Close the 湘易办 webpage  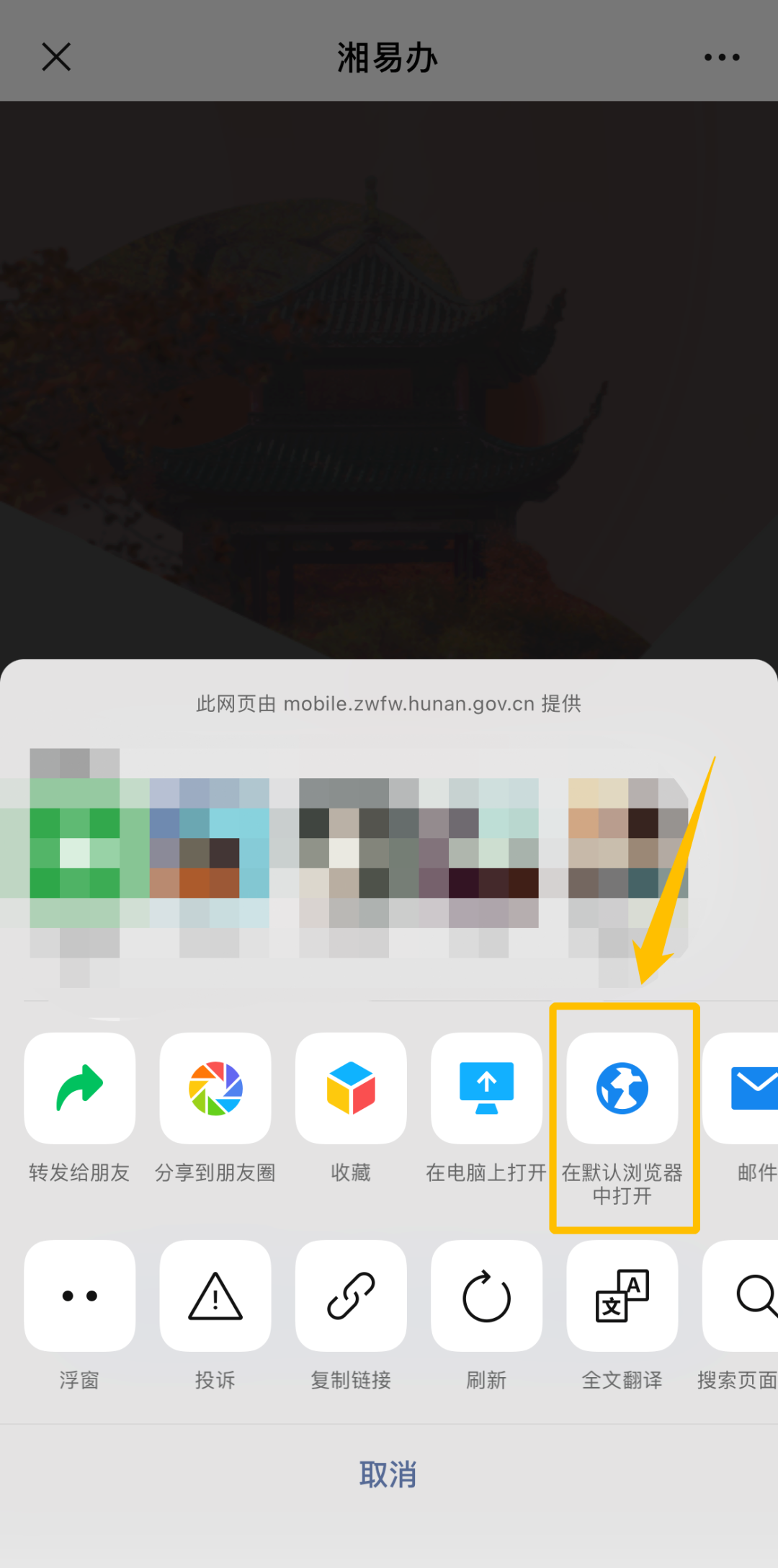click(56, 57)
